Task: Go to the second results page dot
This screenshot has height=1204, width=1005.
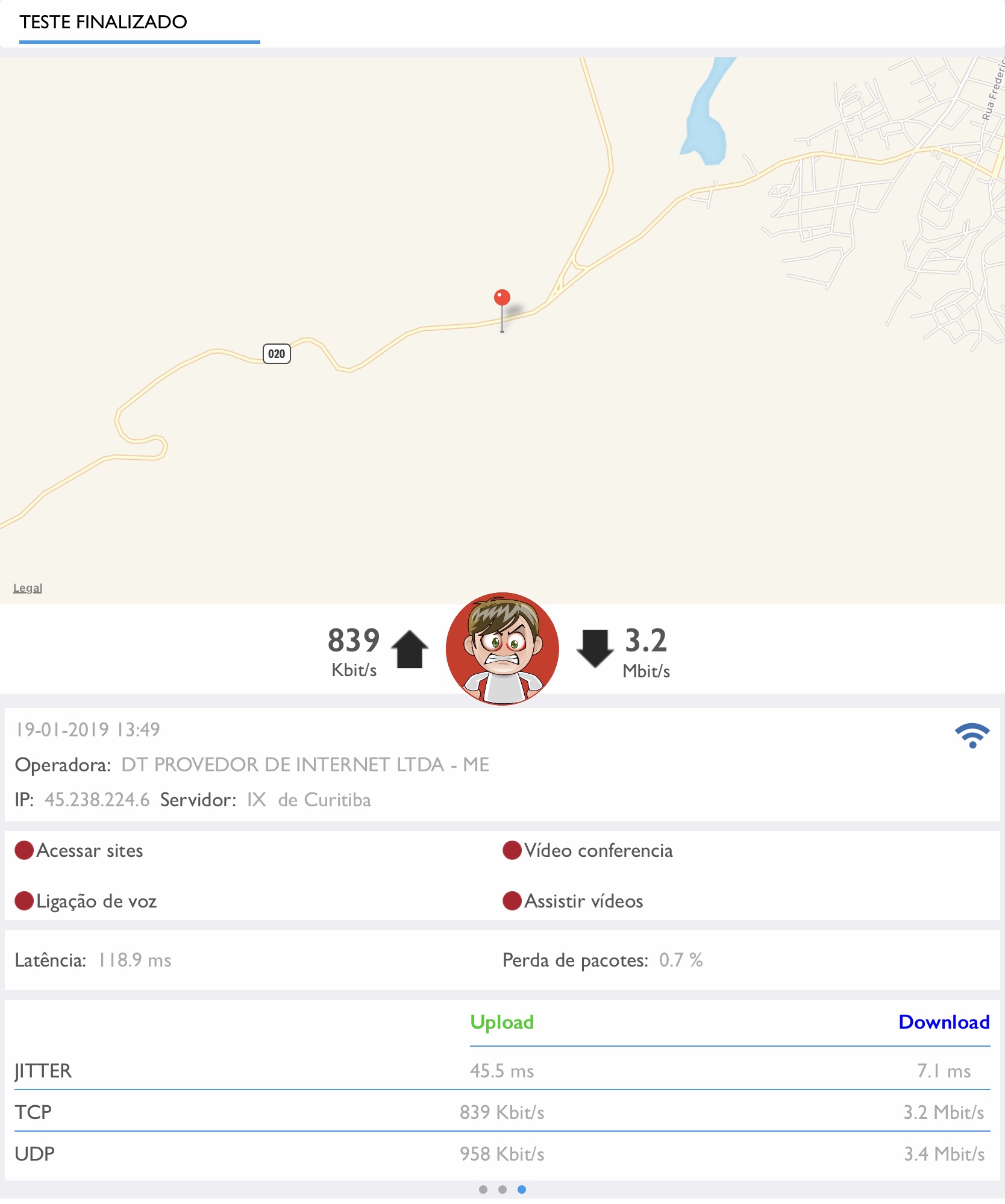Action: [502, 1189]
